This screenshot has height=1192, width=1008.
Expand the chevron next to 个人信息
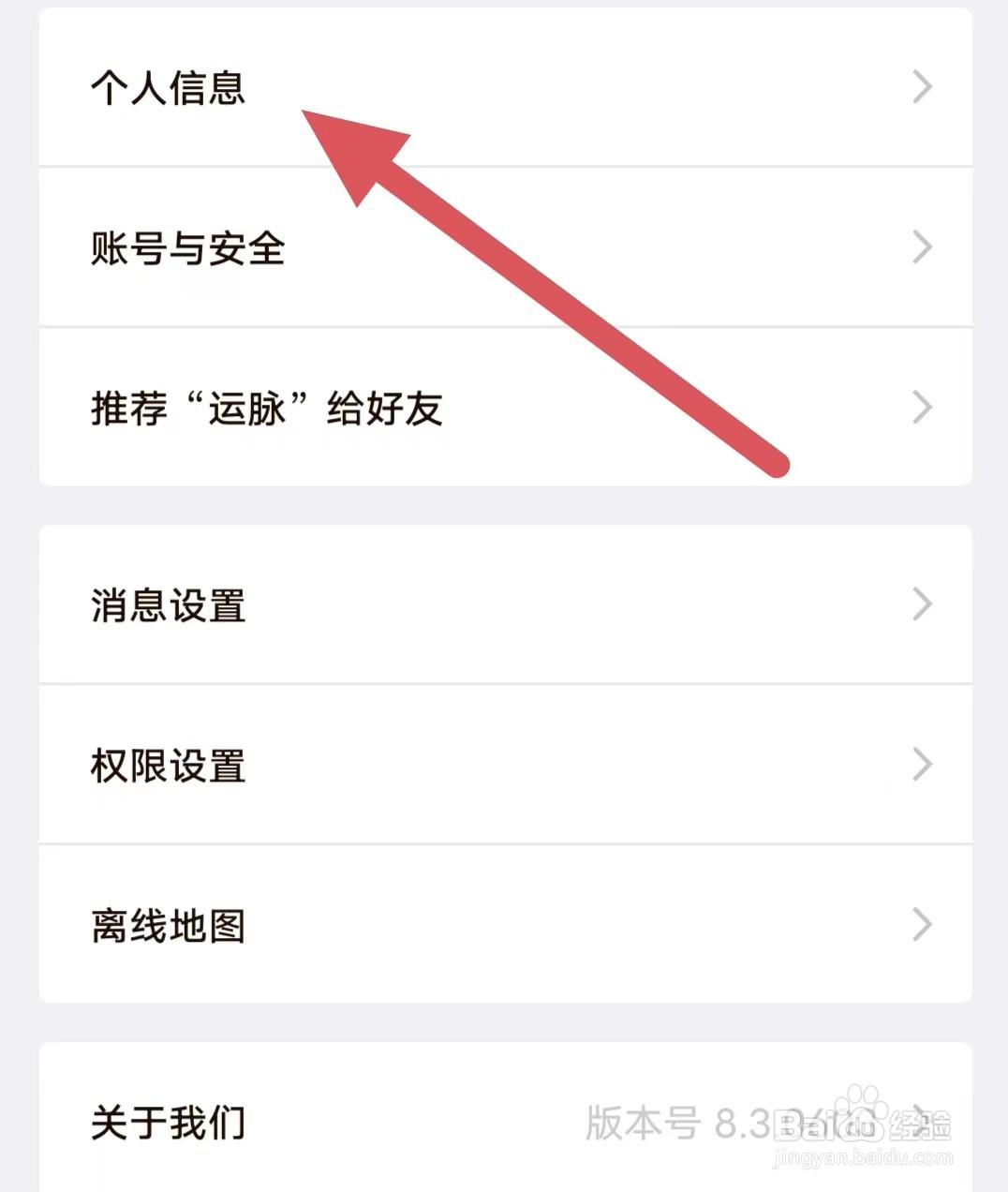(923, 87)
